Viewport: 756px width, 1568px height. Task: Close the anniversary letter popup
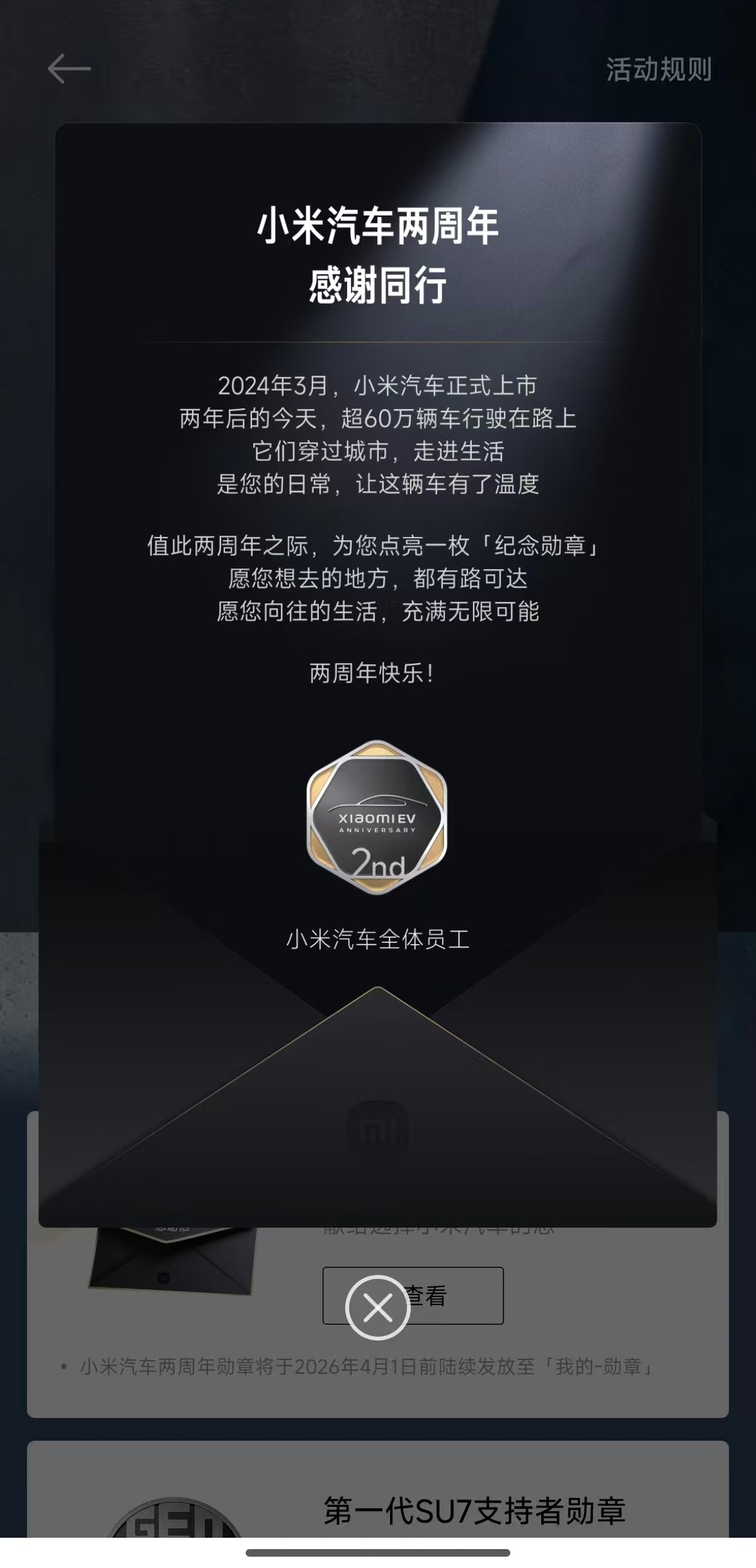tap(377, 1308)
